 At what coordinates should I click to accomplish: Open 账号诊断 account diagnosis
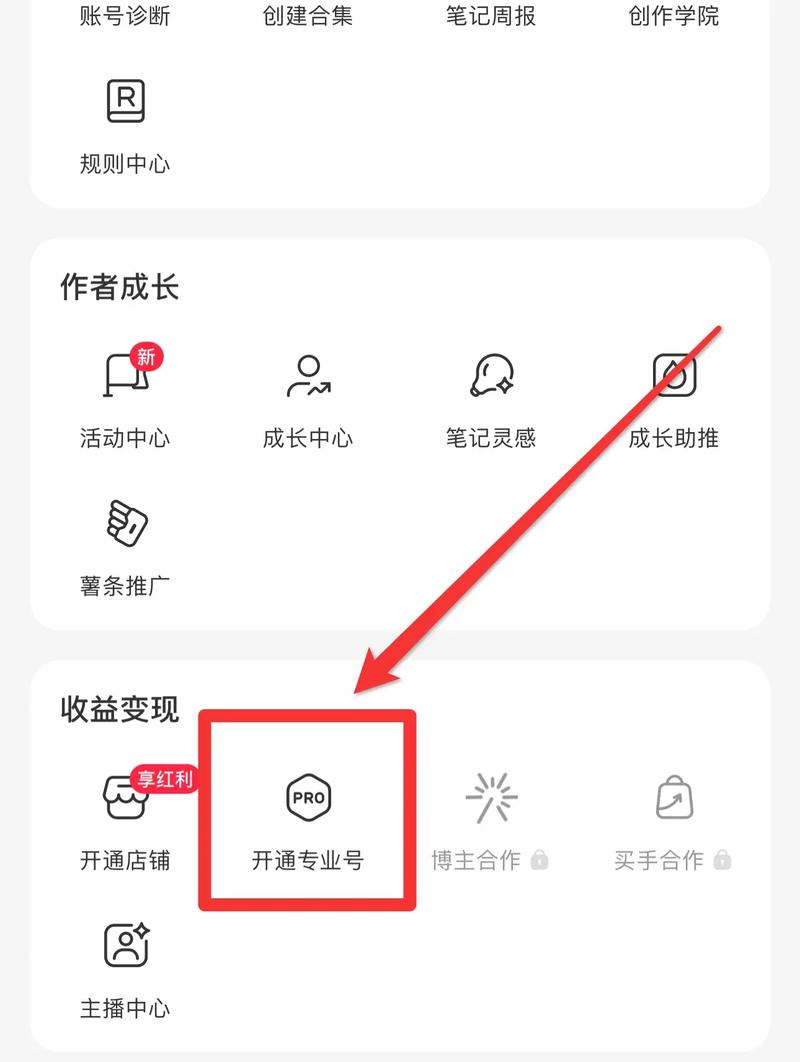(125, 16)
